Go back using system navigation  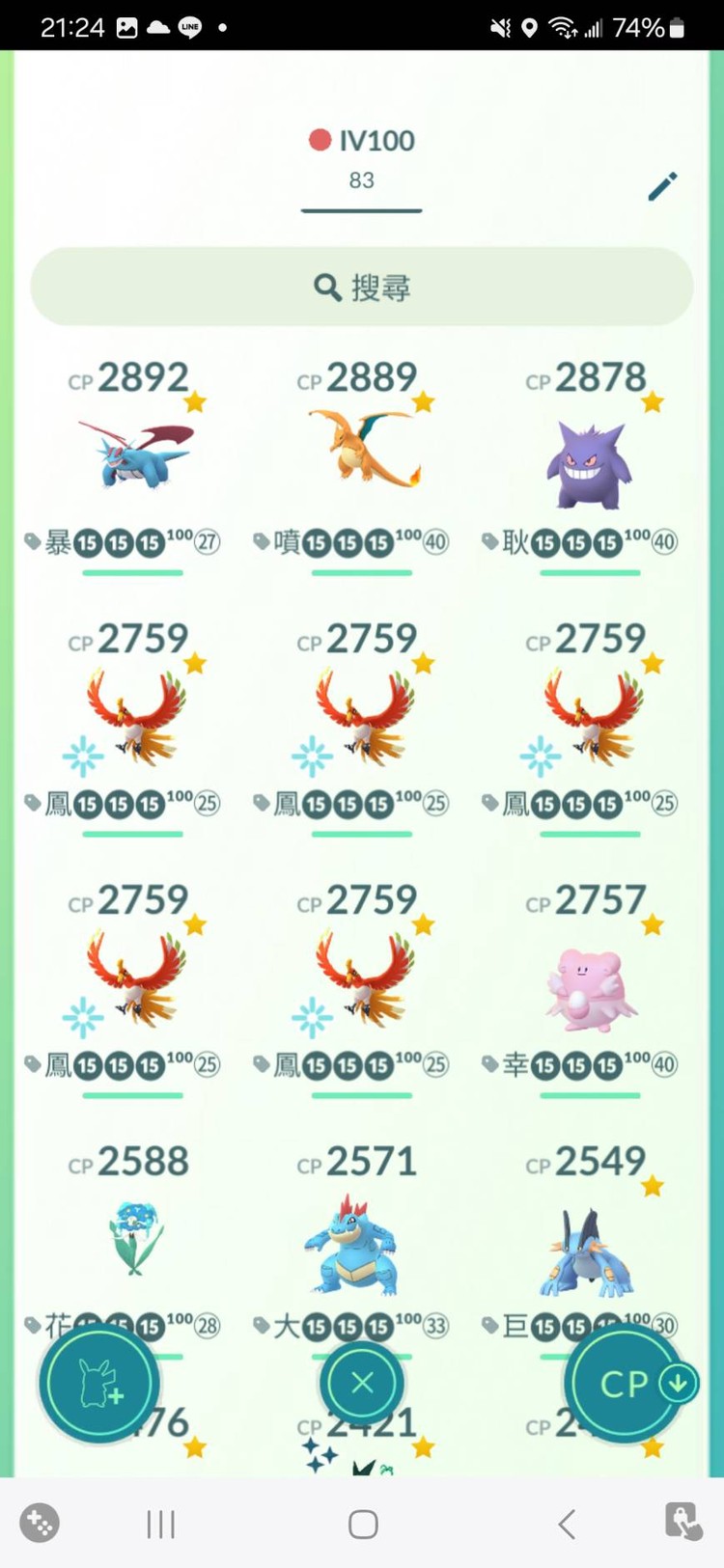567,1525
